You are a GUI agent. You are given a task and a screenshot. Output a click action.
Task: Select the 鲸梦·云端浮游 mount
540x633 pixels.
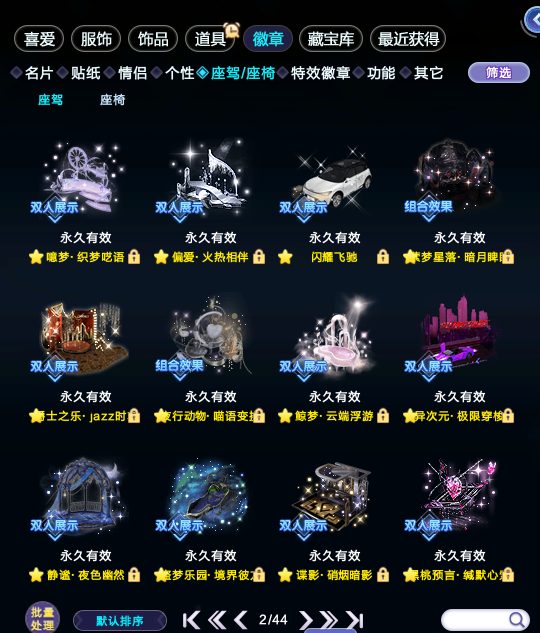tap(334, 359)
